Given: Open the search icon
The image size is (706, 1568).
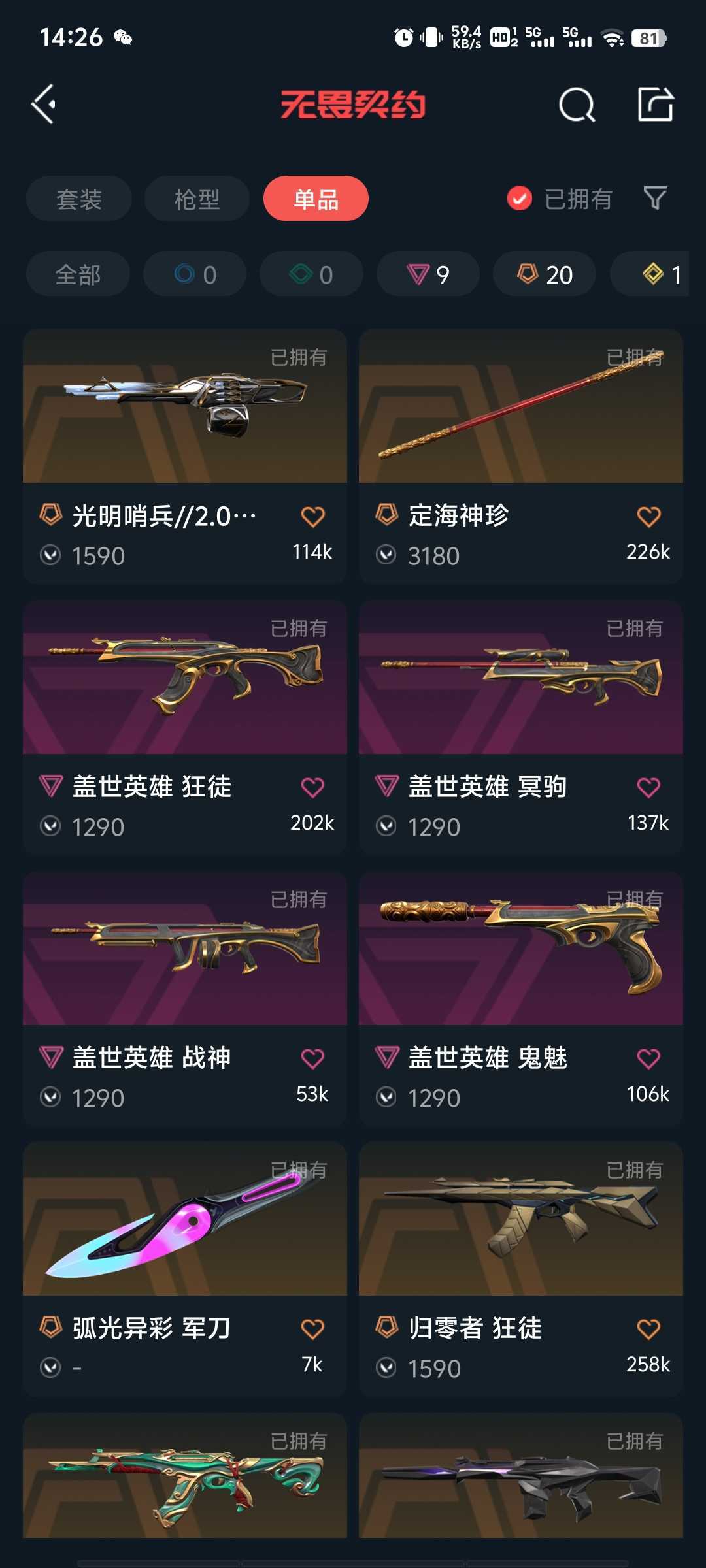Looking at the screenshot, I should point(577,105).
